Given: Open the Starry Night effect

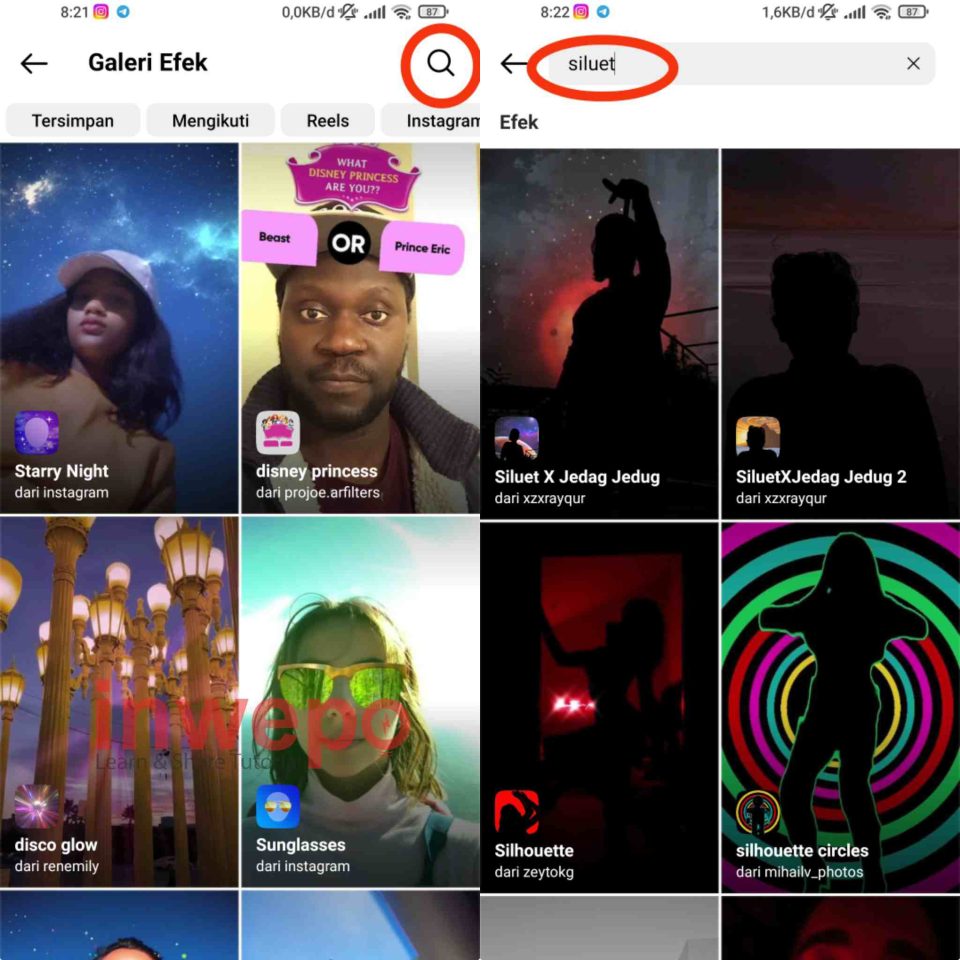Looking at the screenshot, I should pos(119,328).
